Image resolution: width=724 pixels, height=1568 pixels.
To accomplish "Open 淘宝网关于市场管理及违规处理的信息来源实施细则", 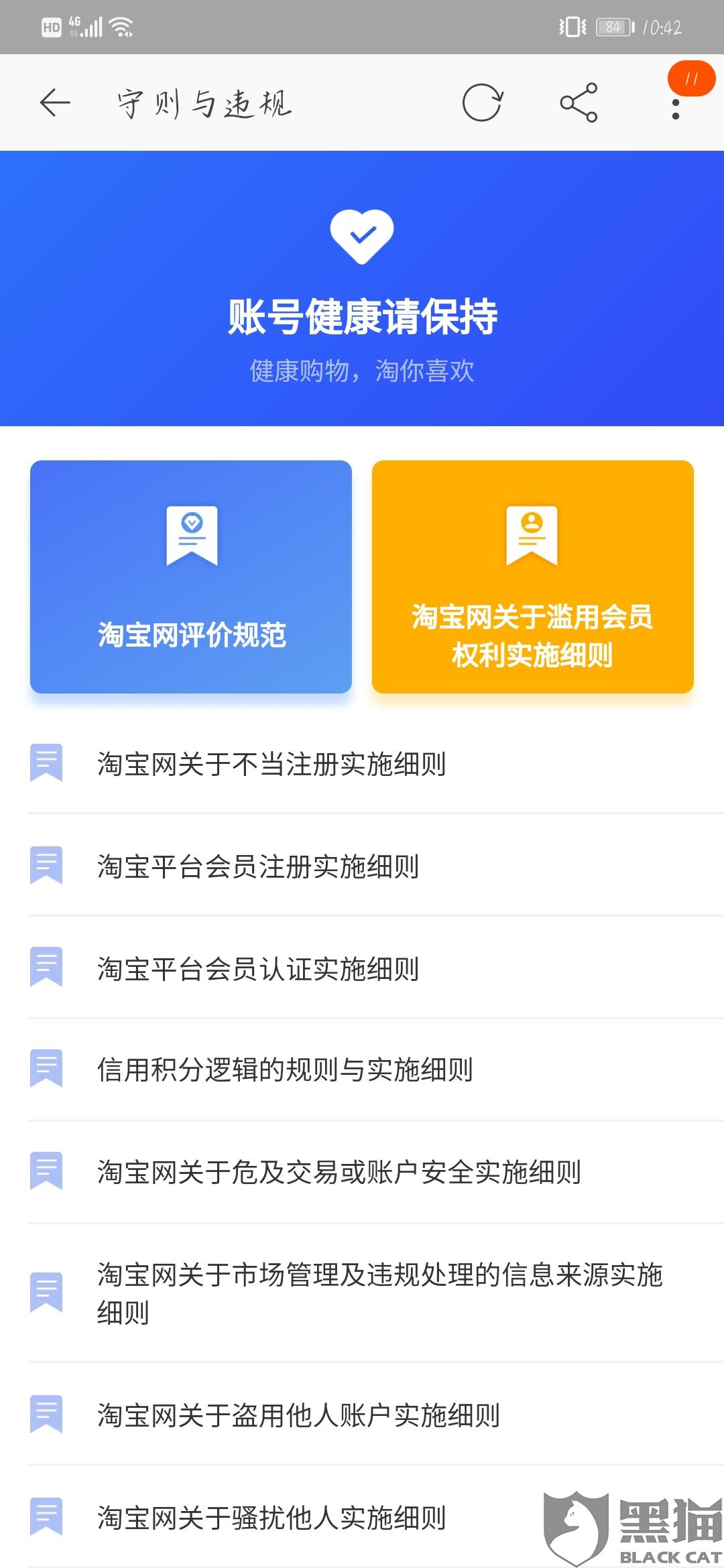I will [379, 1293].
